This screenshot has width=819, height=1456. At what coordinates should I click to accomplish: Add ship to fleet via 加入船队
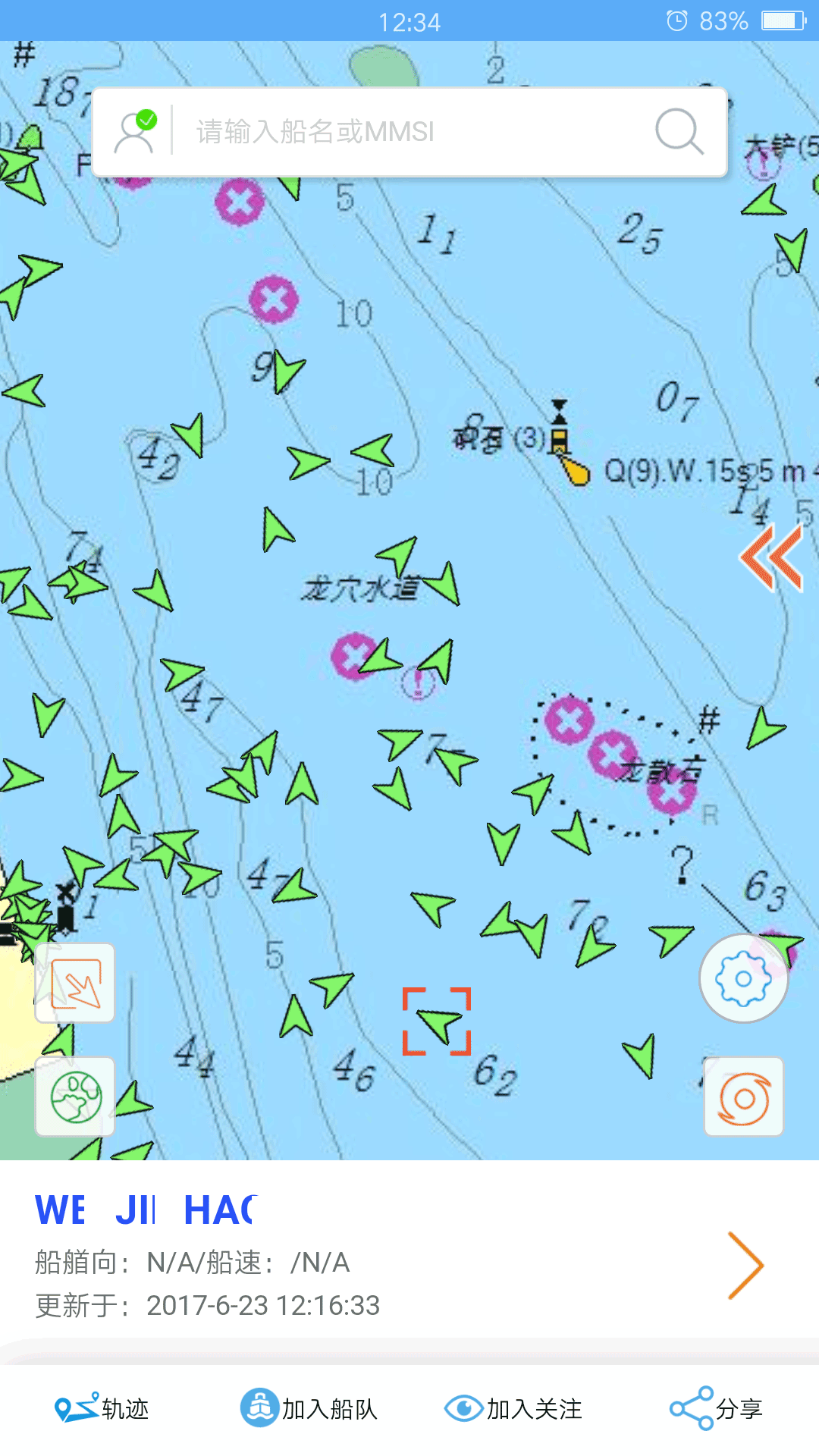tap(309, 1409)
